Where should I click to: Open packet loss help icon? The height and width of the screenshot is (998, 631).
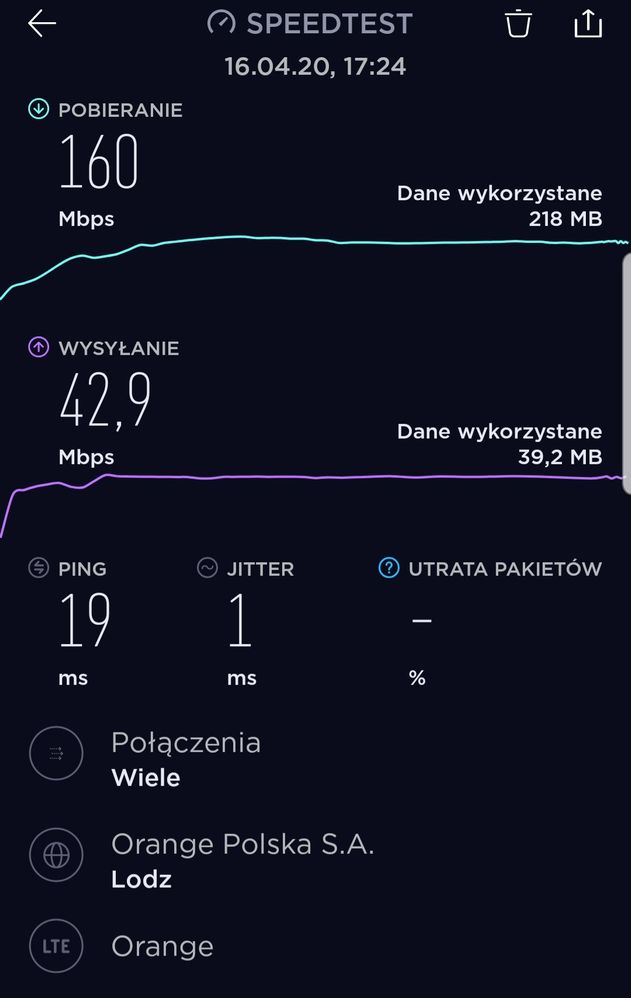click(389, 568)
